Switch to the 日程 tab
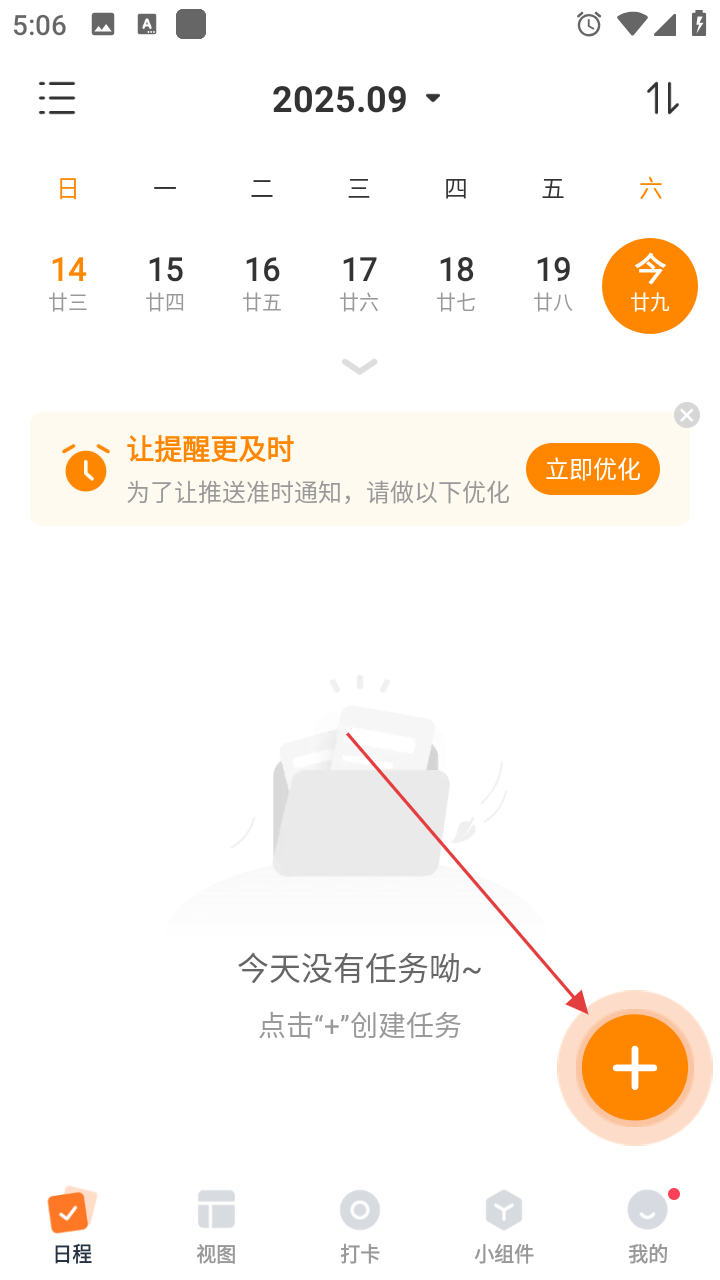The height and width of the screenshot is (1280, 720). point(72,1226)
